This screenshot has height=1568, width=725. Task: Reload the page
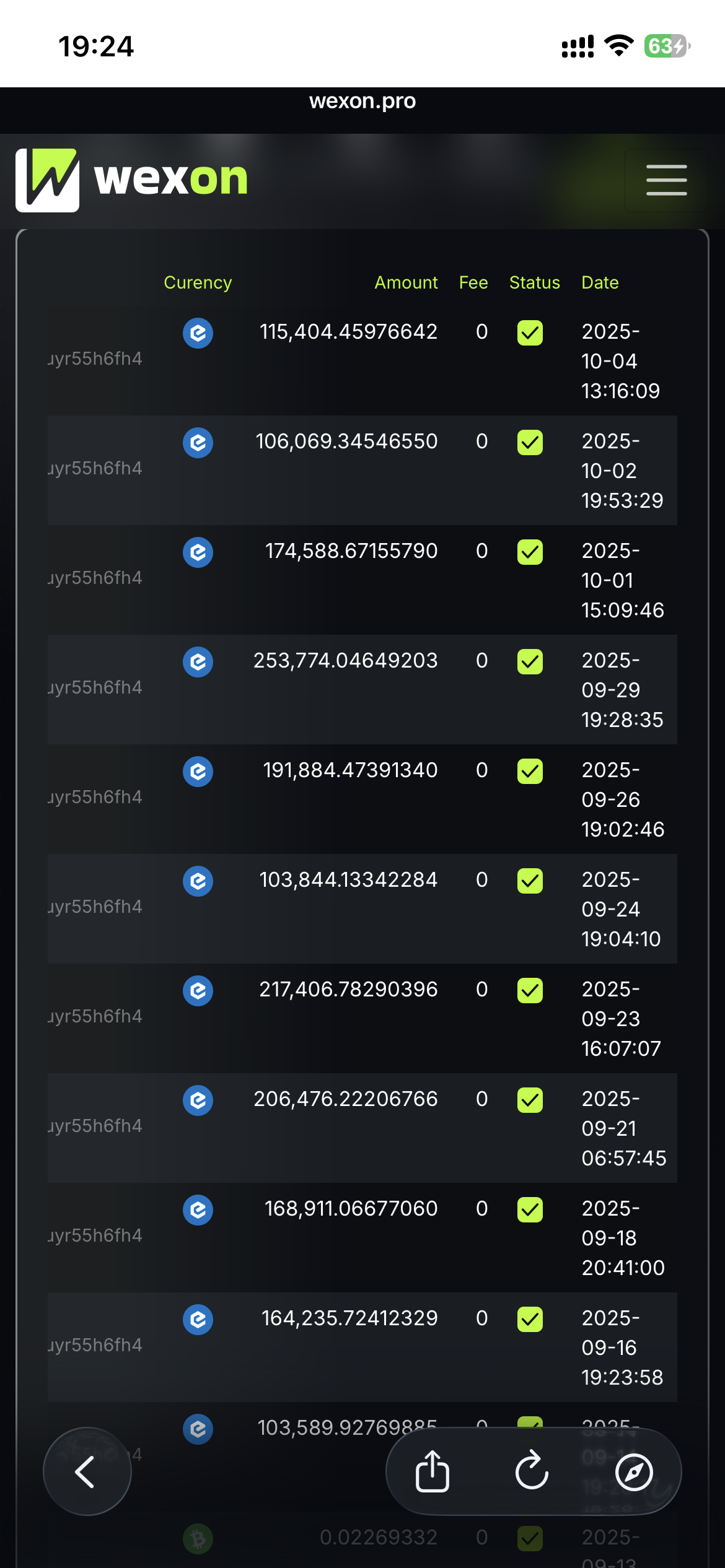coord(532,1471)
